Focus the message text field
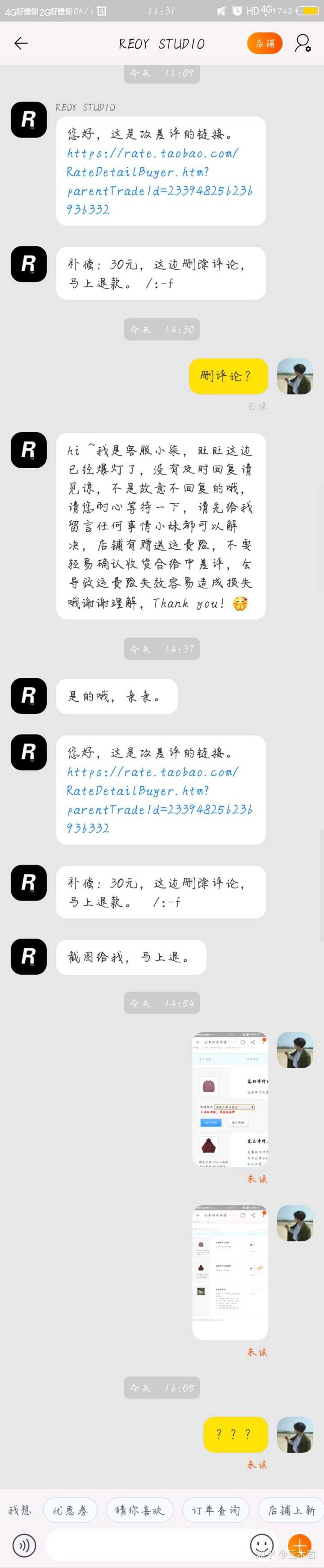 tap(146, 1545)
